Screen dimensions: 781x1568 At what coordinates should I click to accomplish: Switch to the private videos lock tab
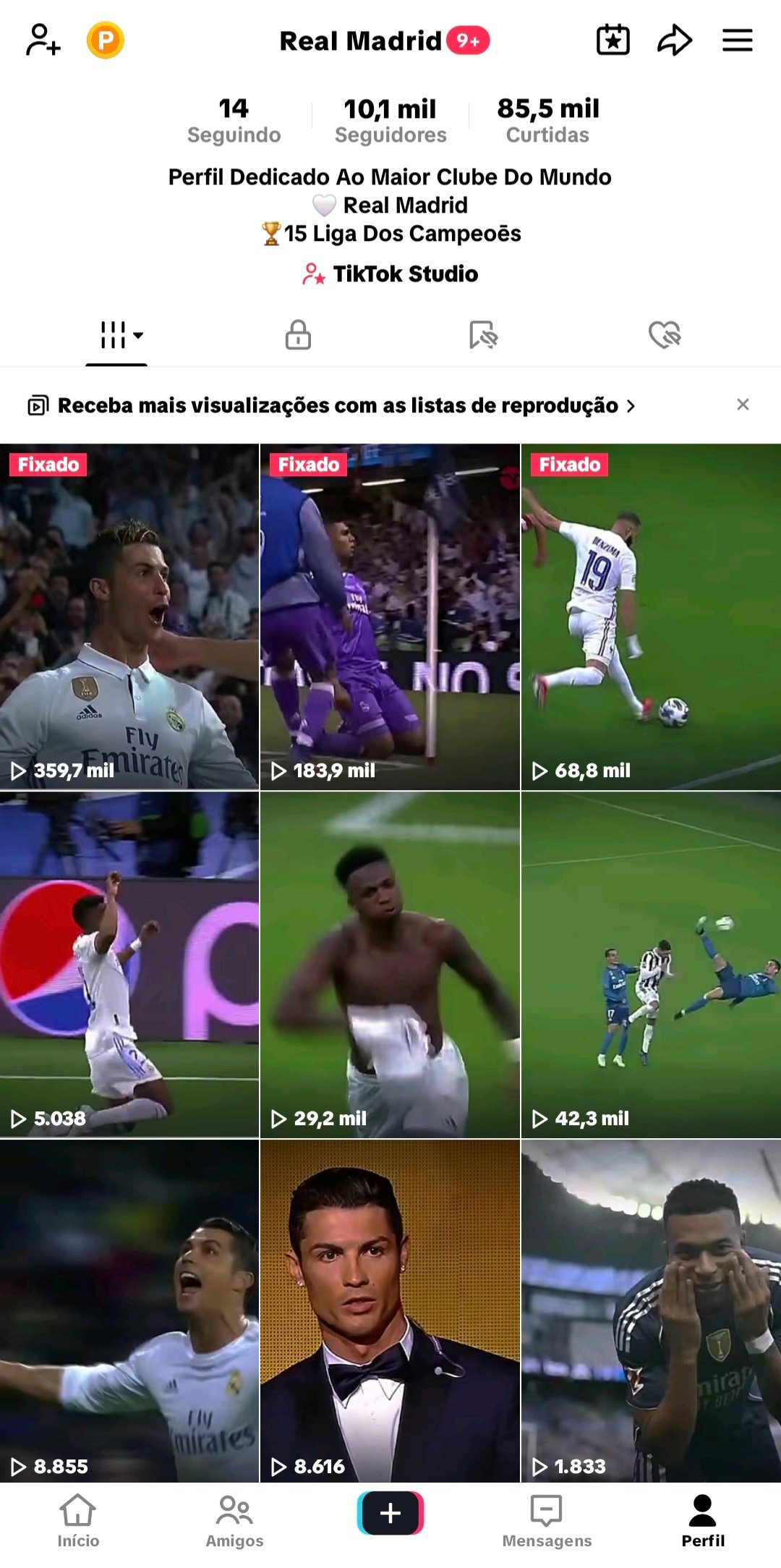(298, 335)
